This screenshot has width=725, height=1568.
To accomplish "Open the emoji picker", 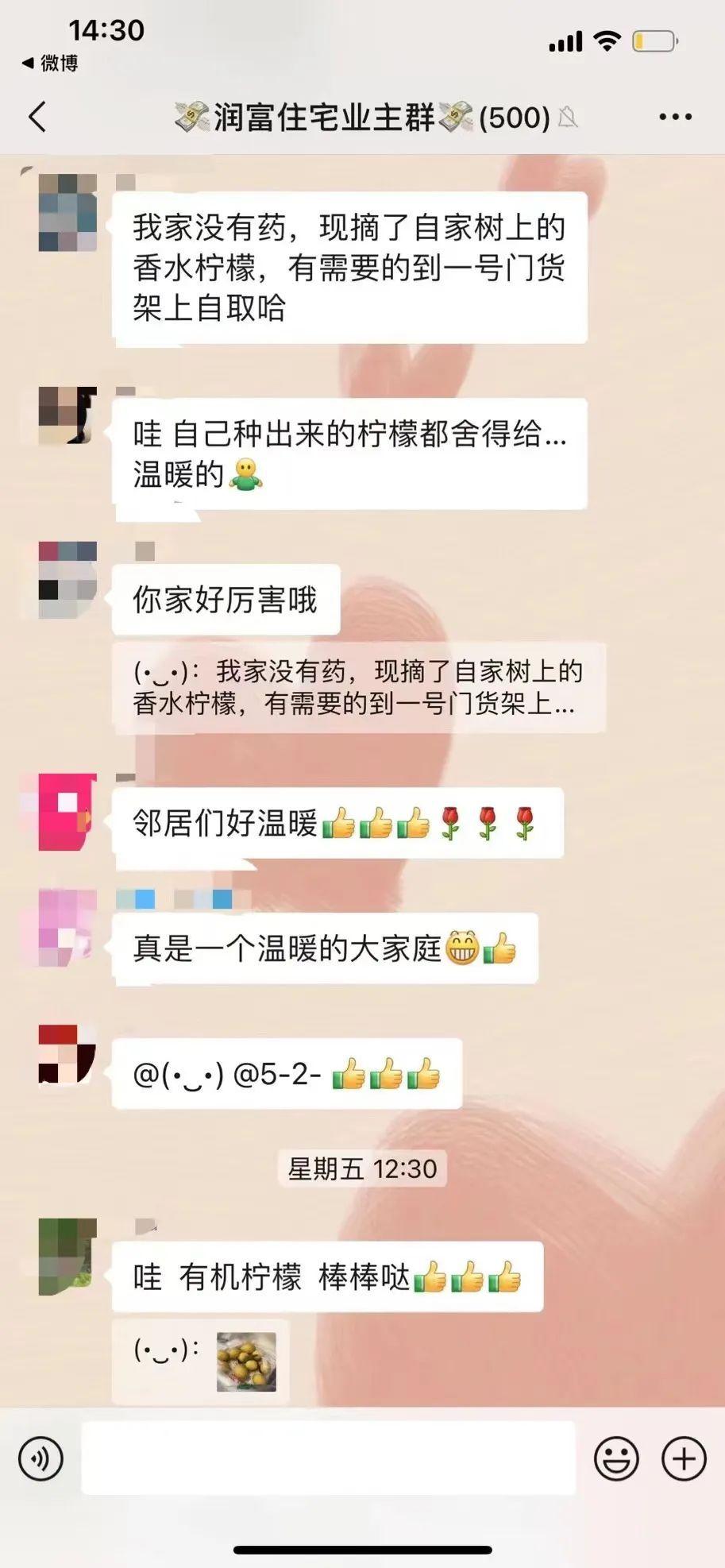I will tap(616, 1458).
